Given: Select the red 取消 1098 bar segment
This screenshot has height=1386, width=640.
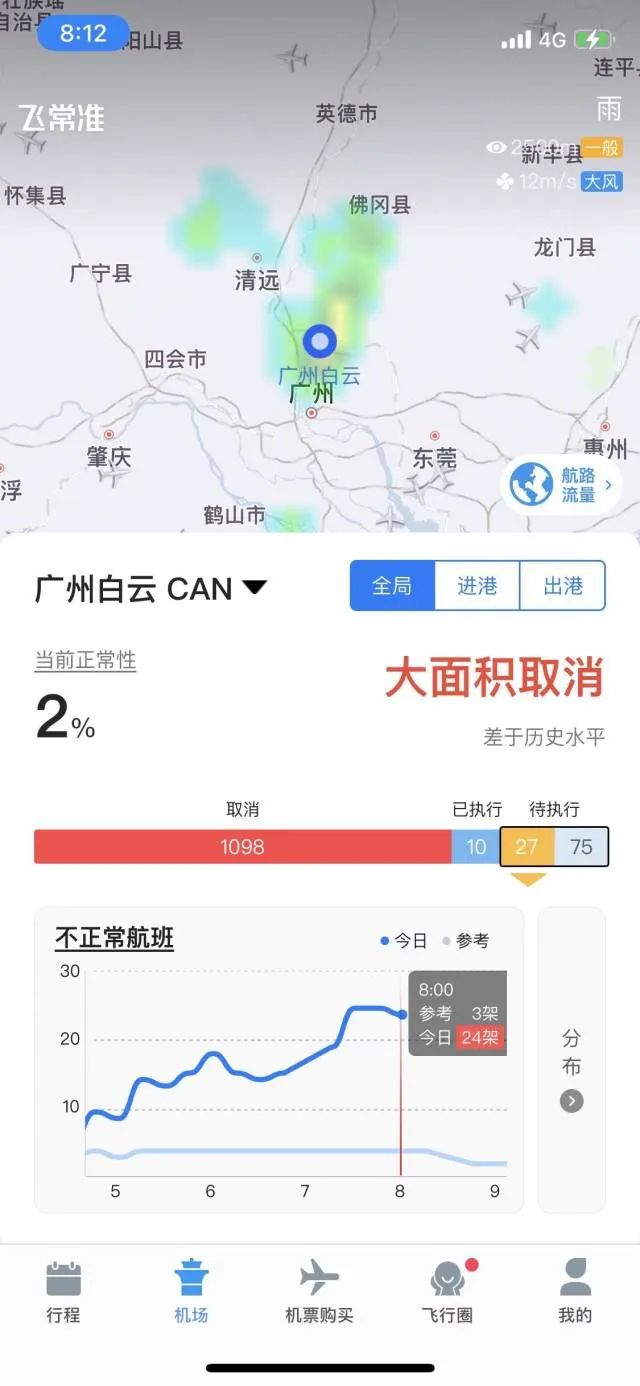Looking at the screenshot, I should pos(242,847).
